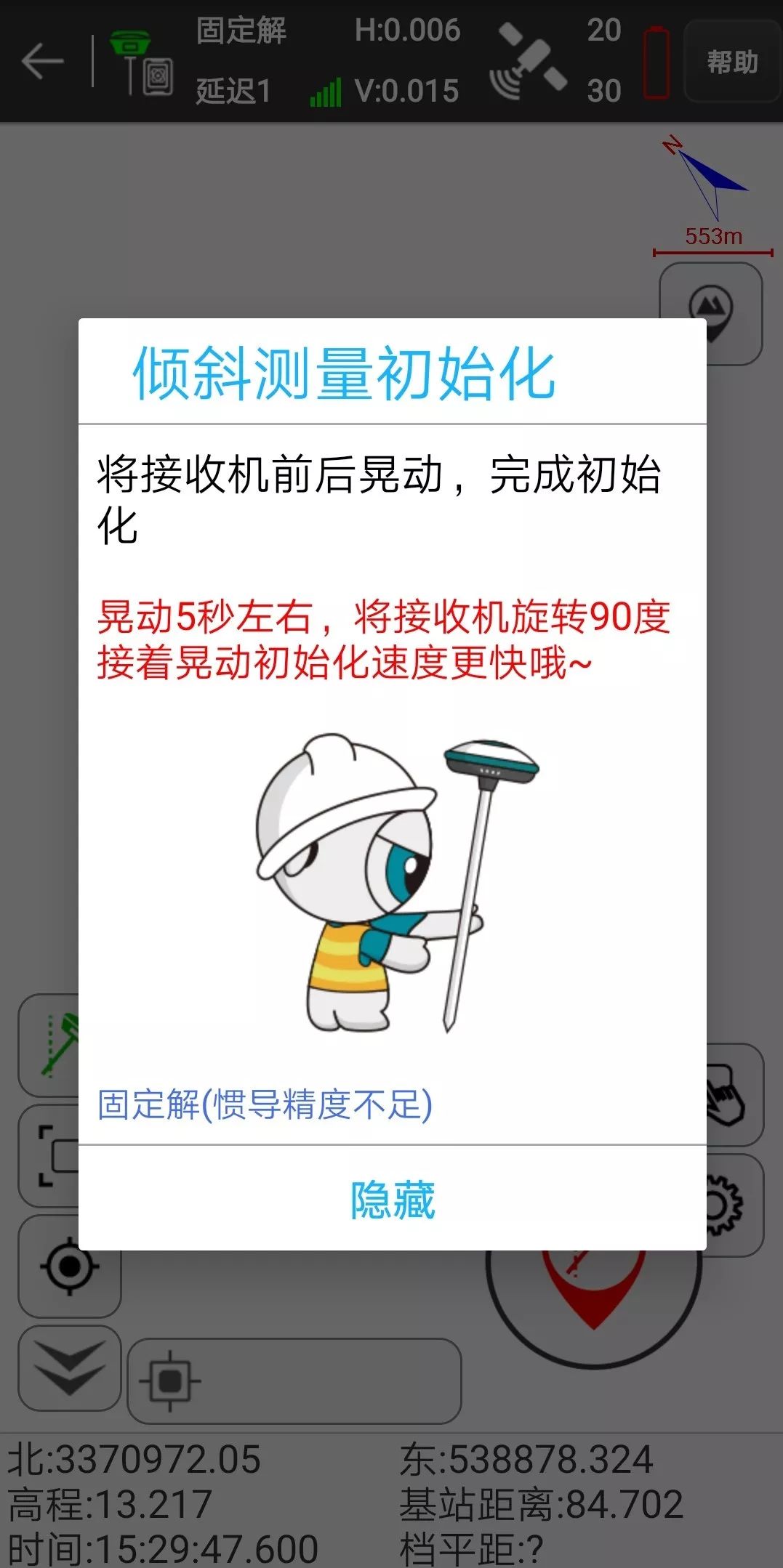The width and height of the screenshot is (783, 1568).
Task: Go back using the left arrow
Action: click(41, 62)
